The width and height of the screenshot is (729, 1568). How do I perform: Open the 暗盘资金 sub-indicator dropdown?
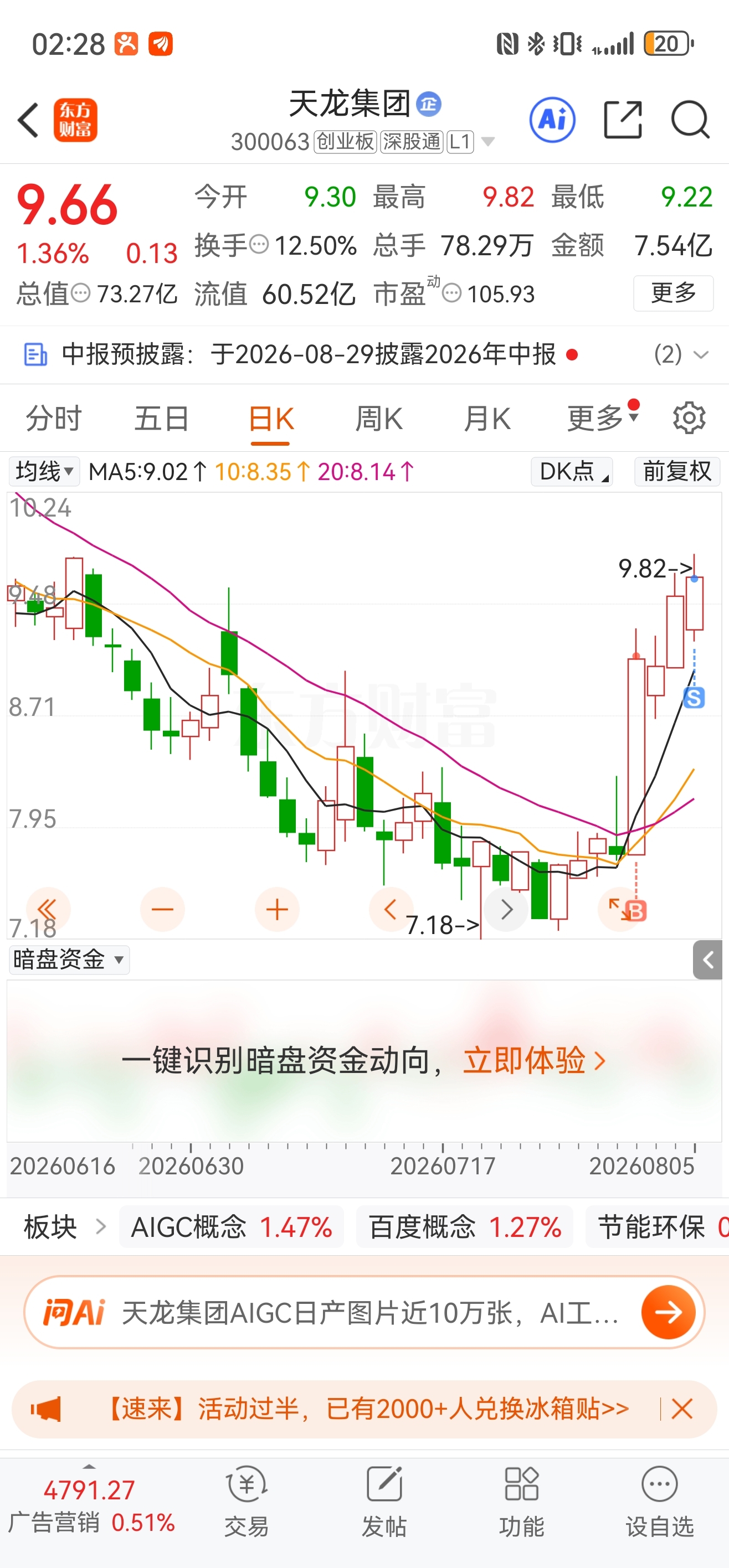[x=69, y=960]
